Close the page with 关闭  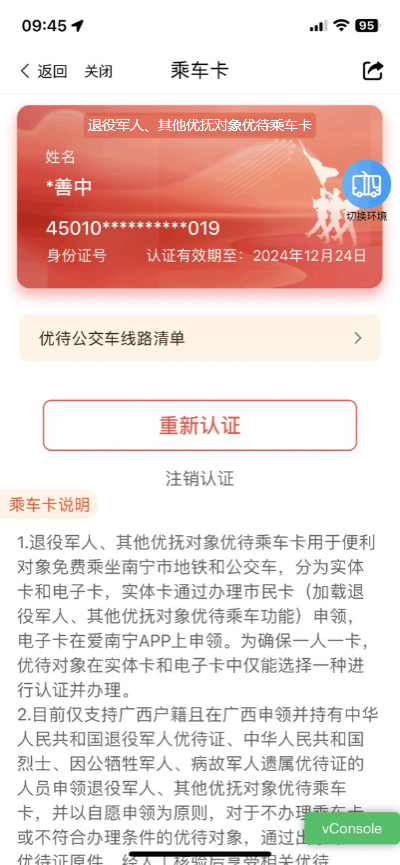98,71
